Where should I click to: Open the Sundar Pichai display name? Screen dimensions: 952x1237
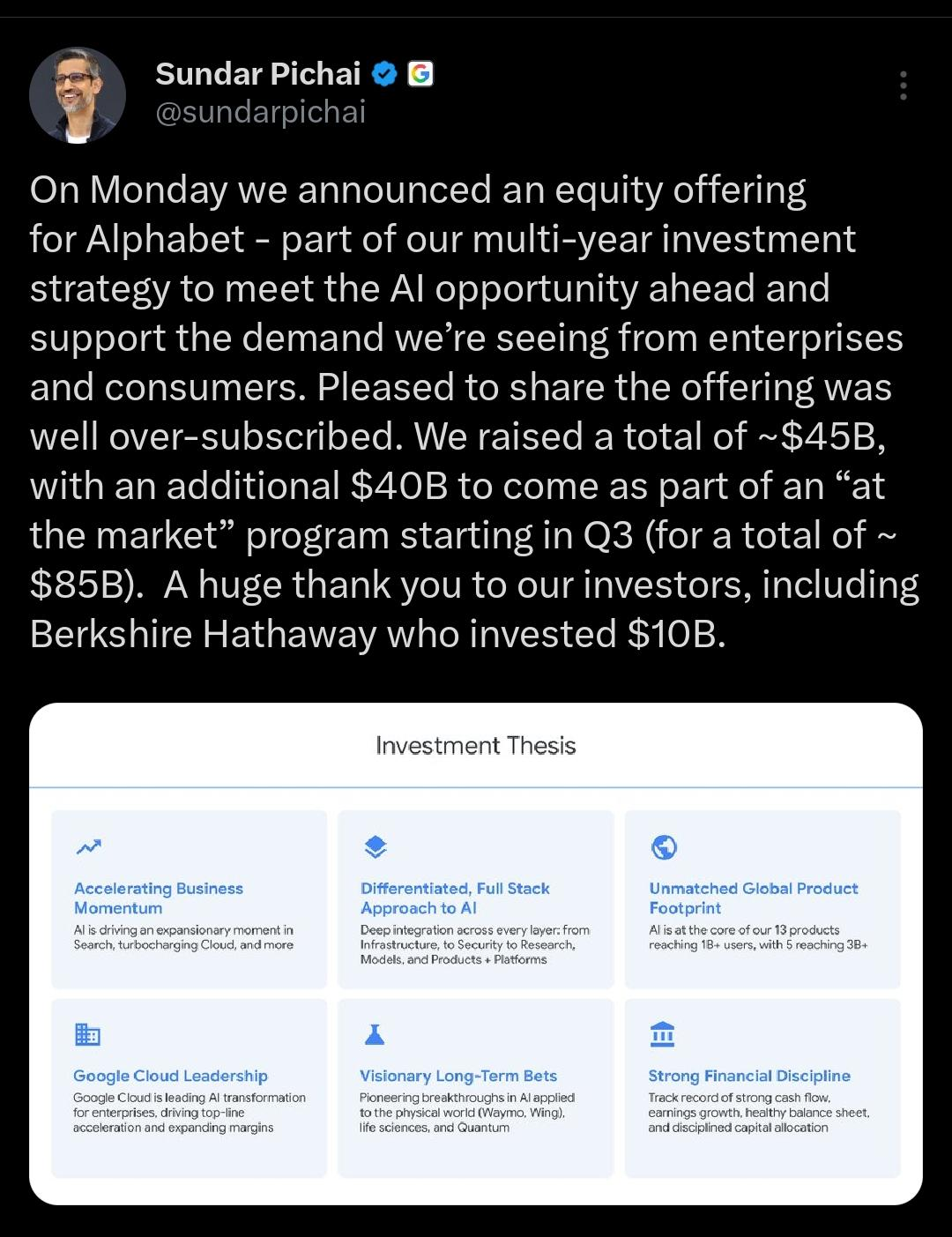pyautogui.click(x=257, y=74)
